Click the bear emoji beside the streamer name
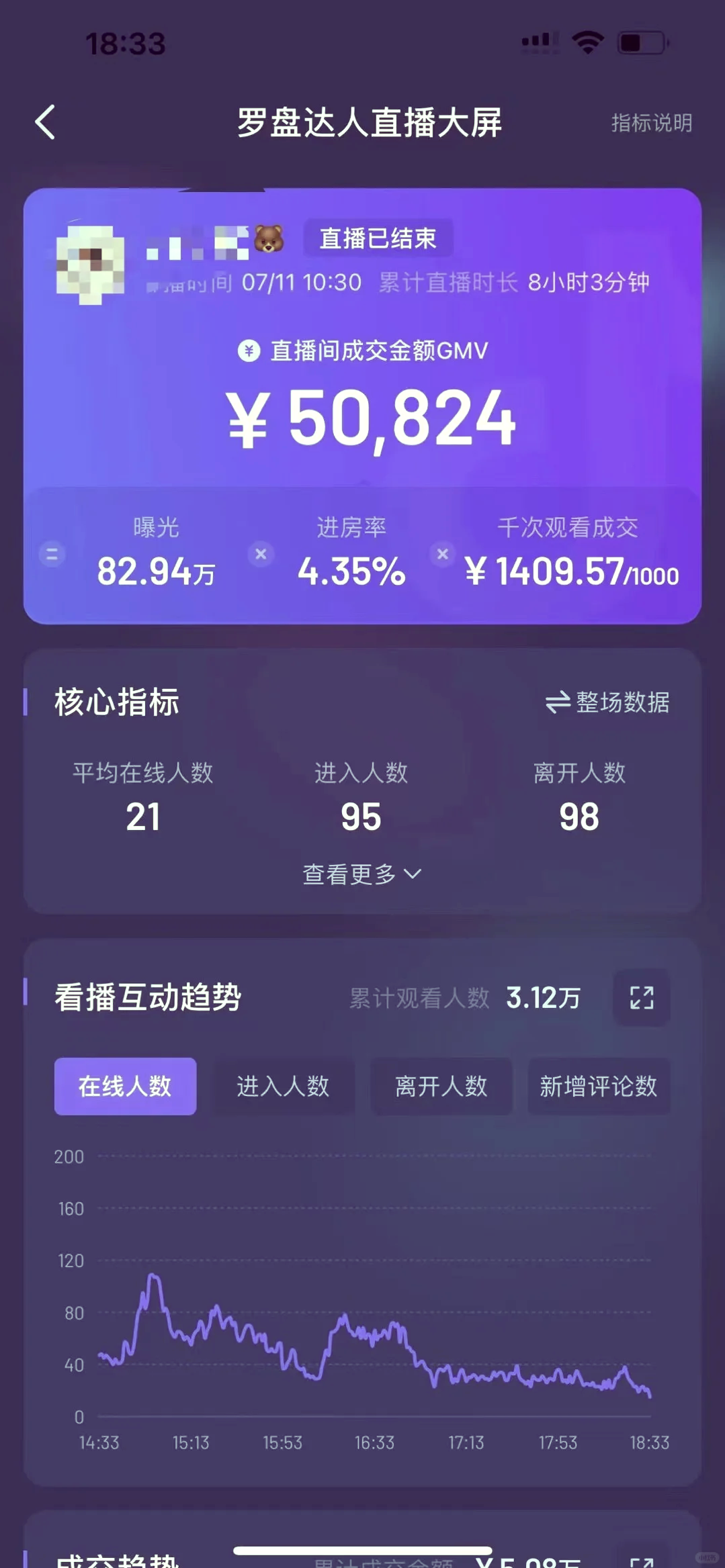The image size is (725, 1568). (269, 238)
